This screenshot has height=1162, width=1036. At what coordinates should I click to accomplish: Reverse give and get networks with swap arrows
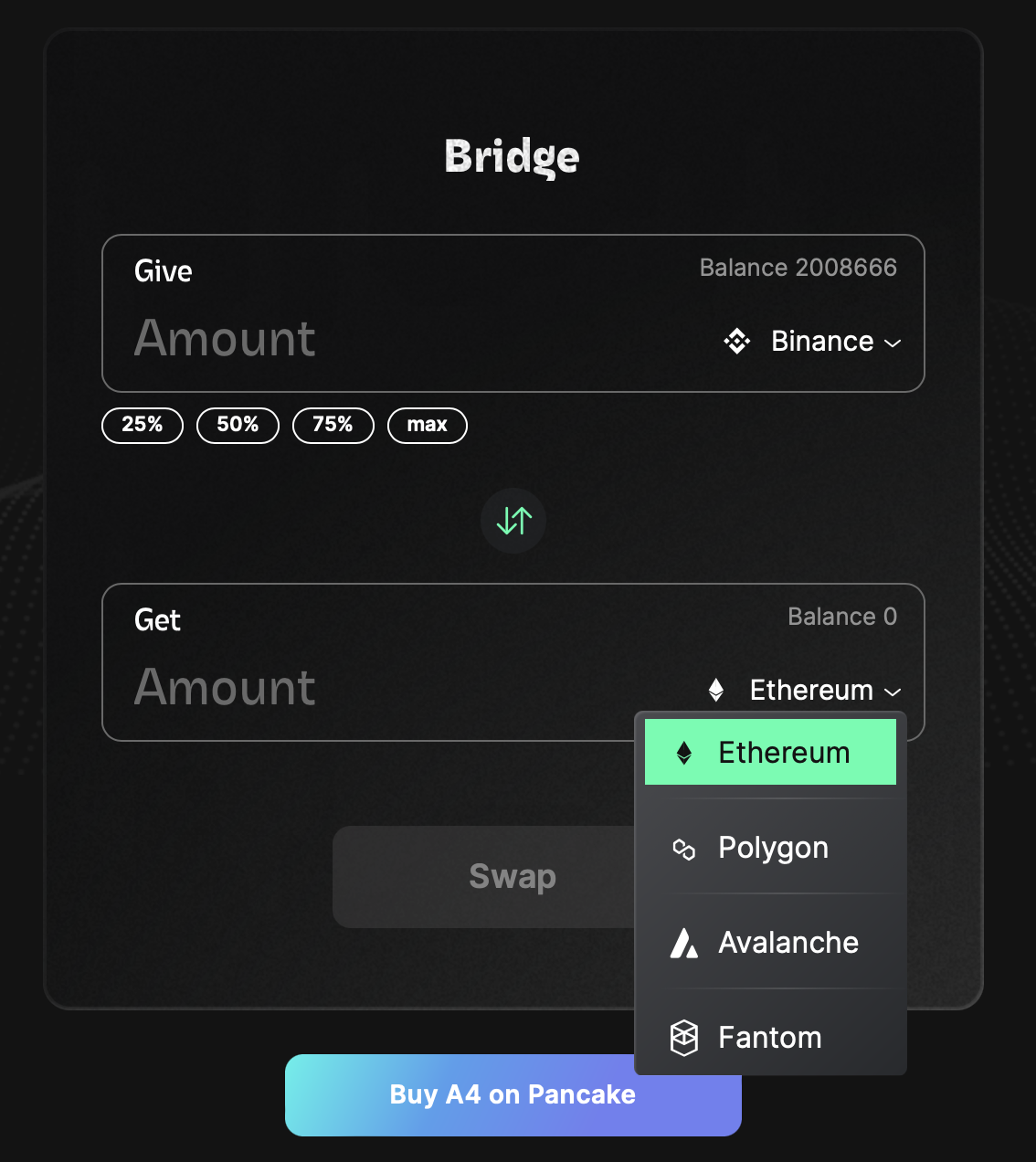513,521
